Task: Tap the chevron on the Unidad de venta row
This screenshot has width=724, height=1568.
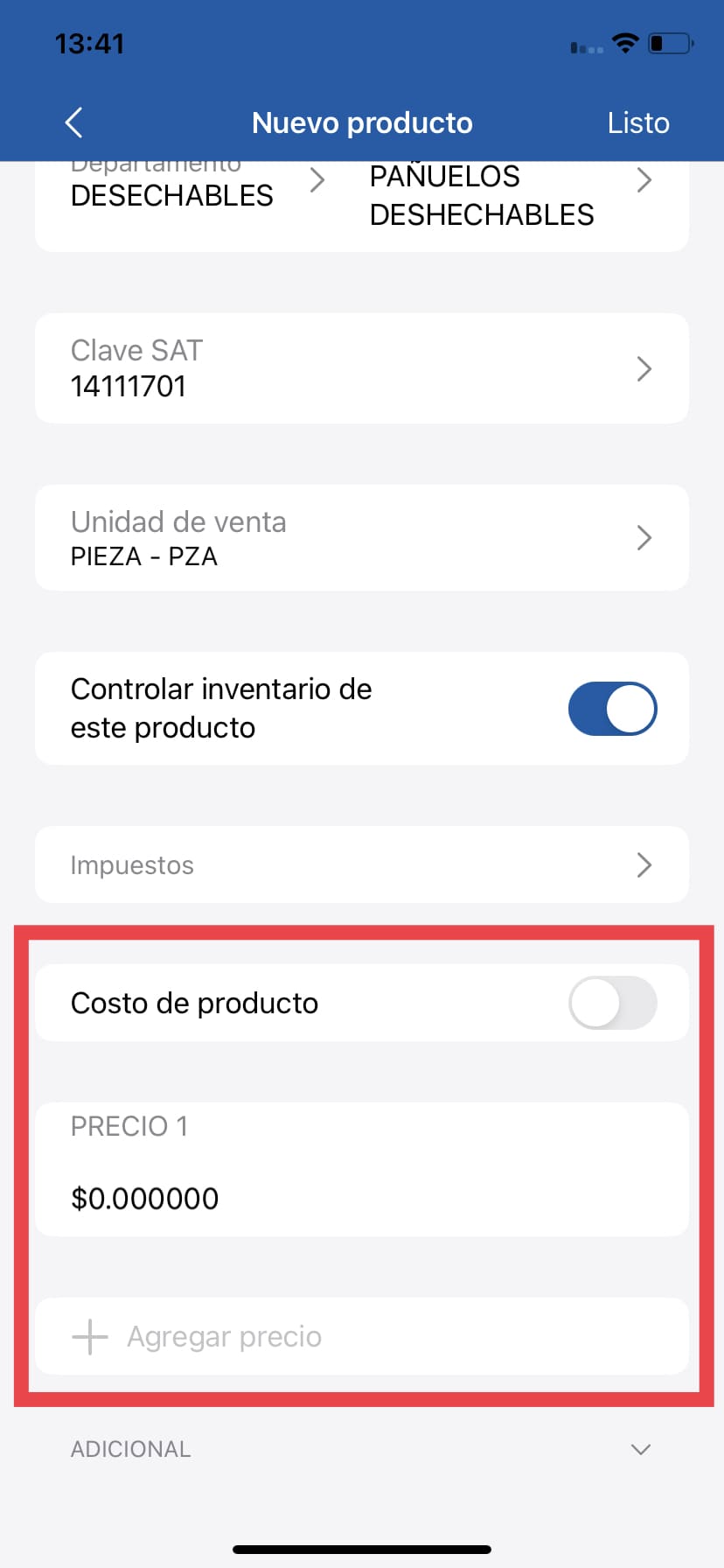Action: tap(644, 538)
